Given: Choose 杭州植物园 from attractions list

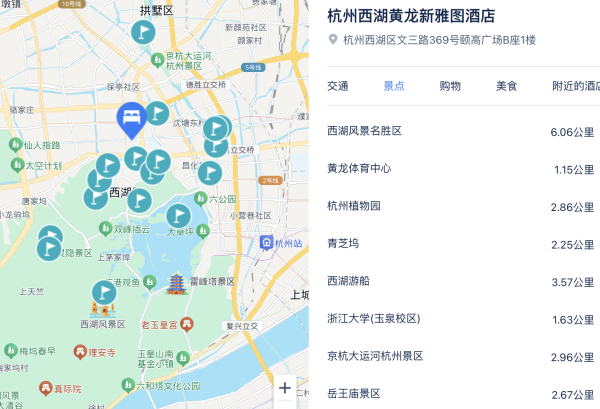Looking at the screenshot, I should (x=460, y=206).
